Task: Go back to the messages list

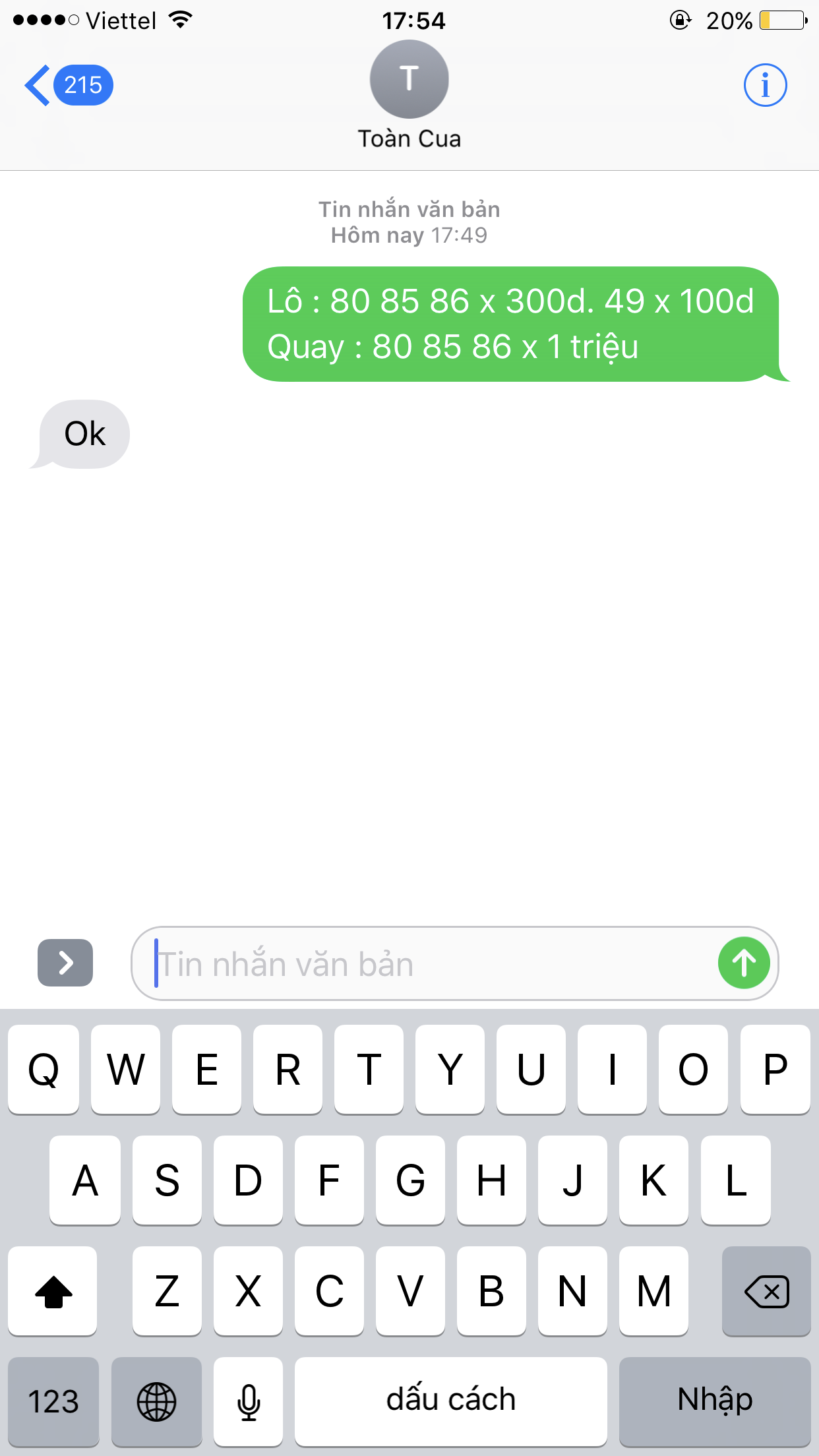Action: 66,85
